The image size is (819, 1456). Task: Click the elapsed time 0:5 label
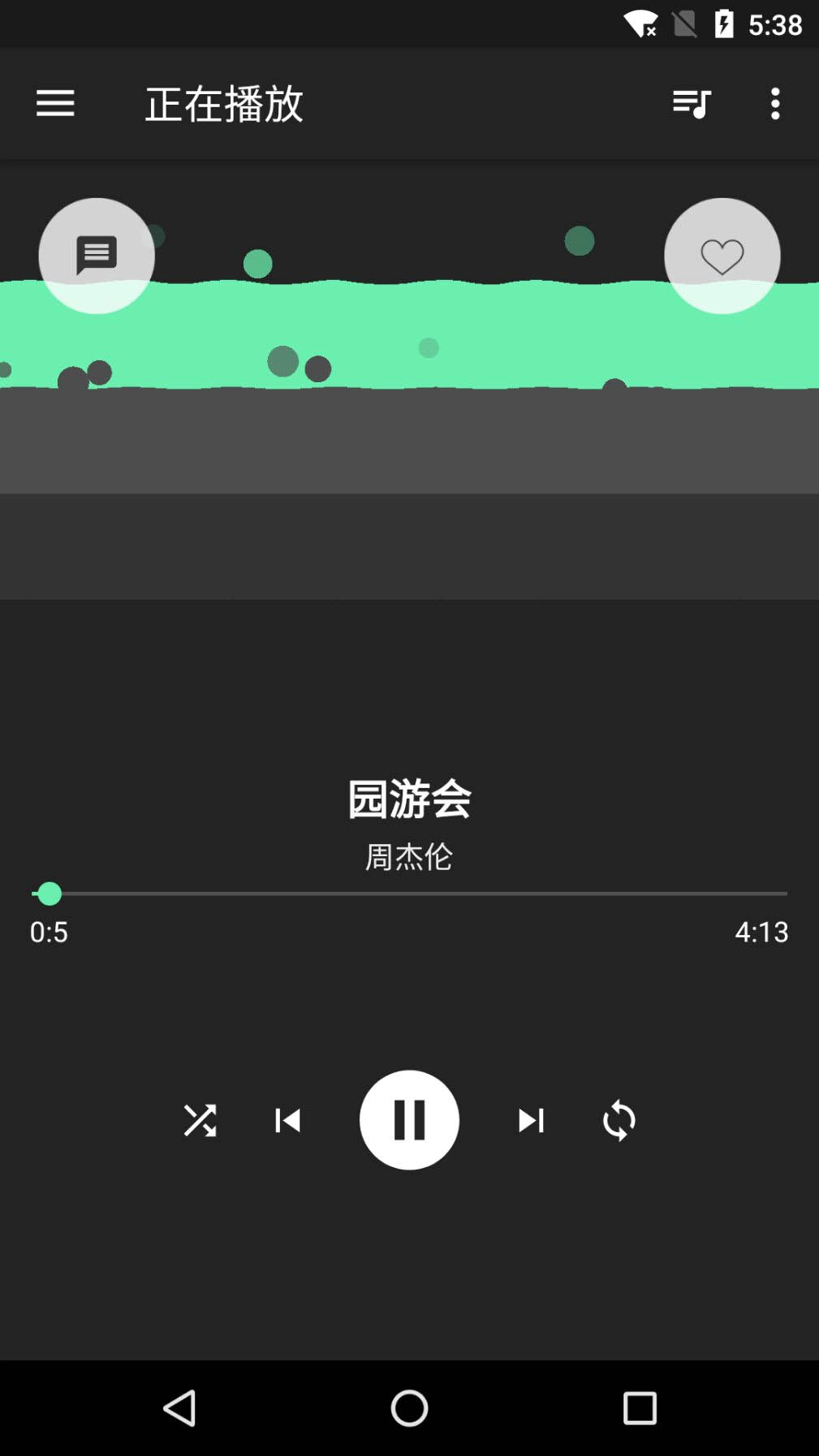48,932
